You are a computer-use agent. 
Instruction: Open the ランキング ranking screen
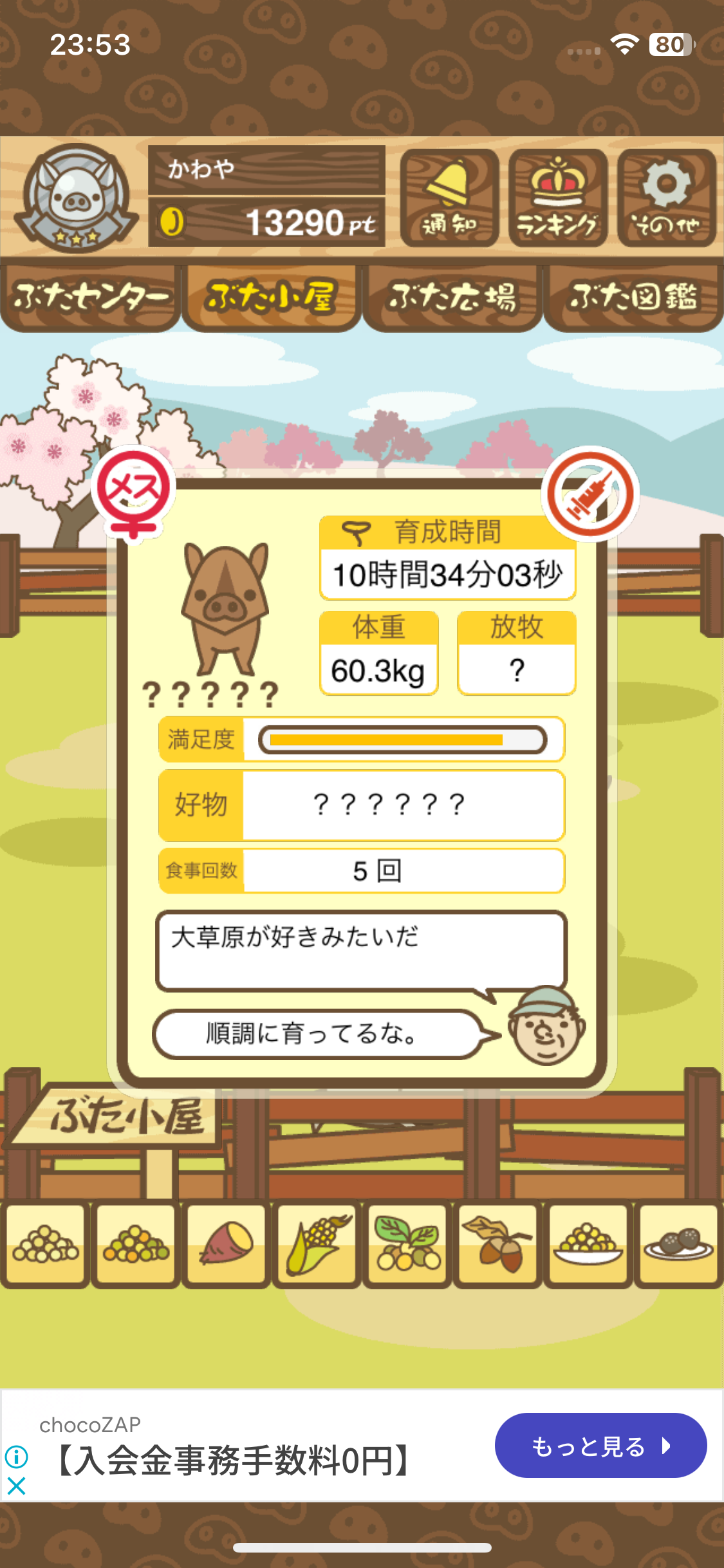click(557, 198)
